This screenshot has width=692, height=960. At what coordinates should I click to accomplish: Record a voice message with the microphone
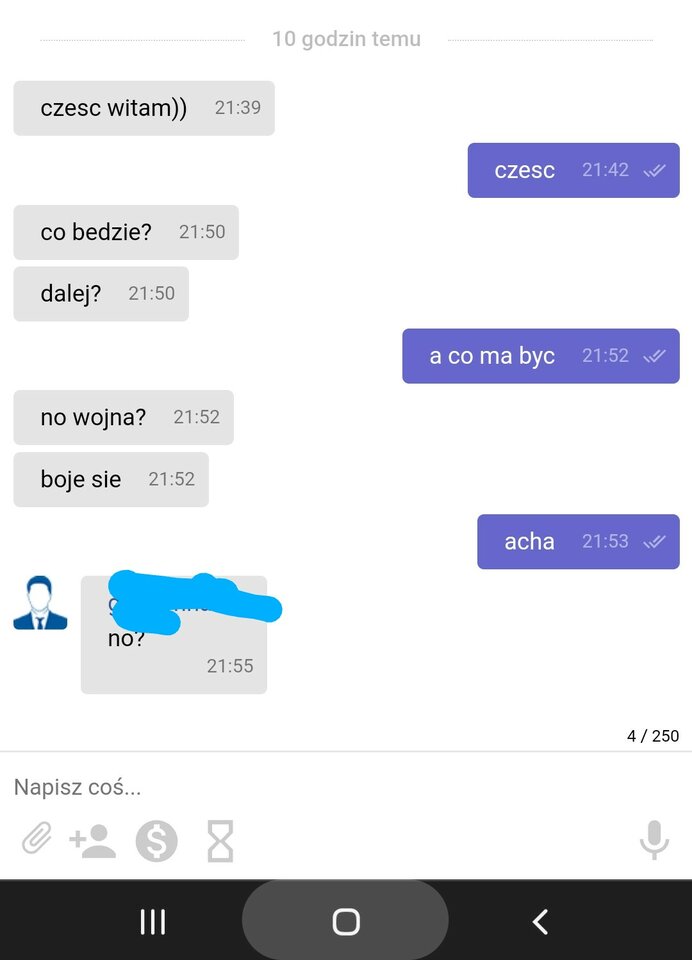[654, 840]
